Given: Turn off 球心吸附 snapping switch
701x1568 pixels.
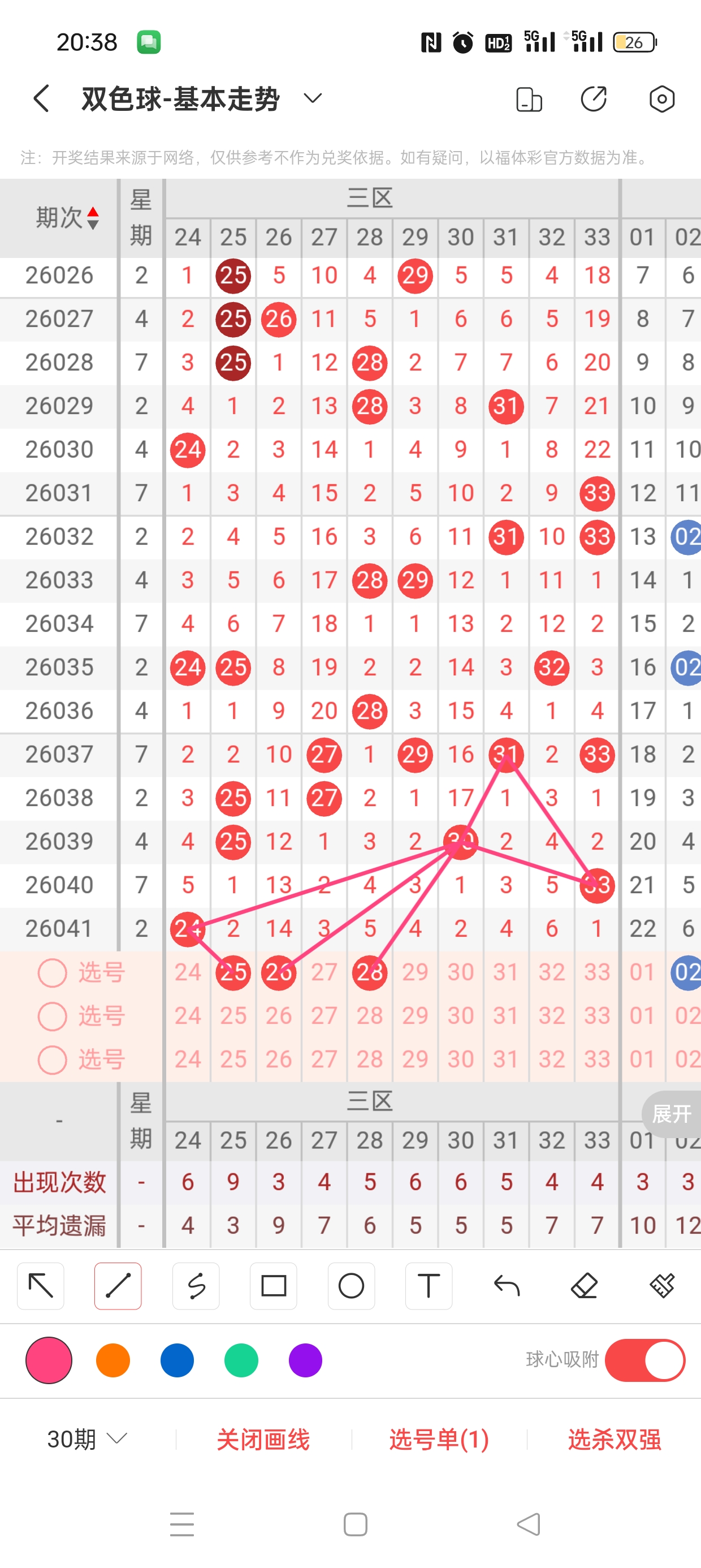Looking at the screenshot, I should point(645,1360).
